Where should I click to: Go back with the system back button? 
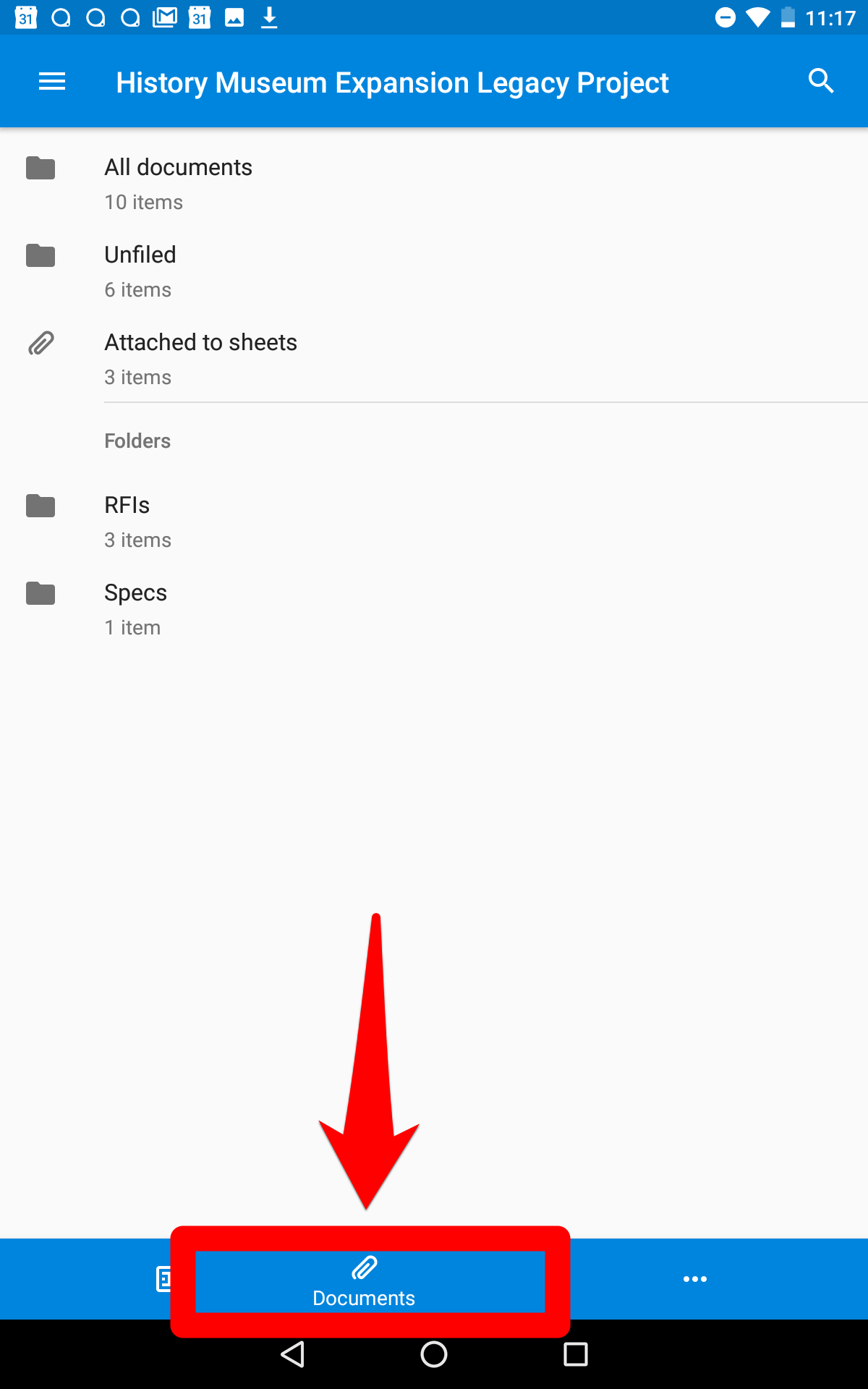pos(293,1354)
